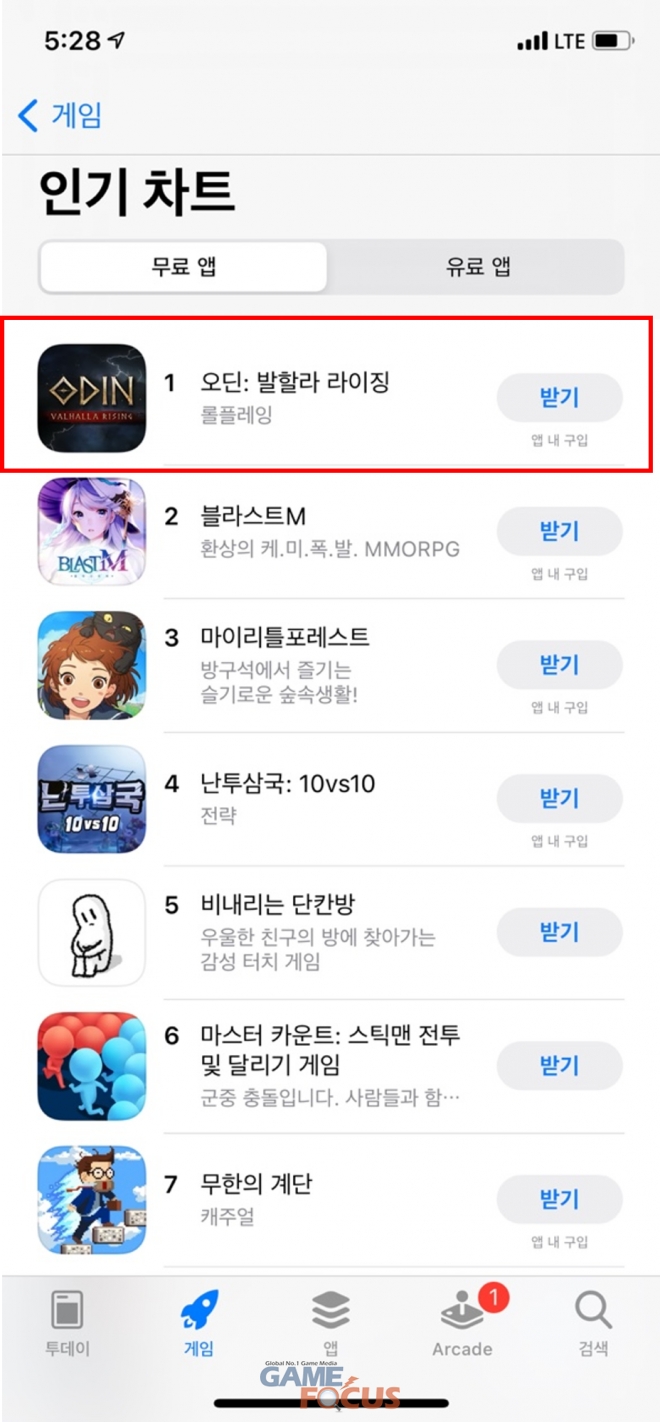
Task: Open the 오딘: 발할라 라이징 app page
Action: pyautogui.click(x=294, y=382)
